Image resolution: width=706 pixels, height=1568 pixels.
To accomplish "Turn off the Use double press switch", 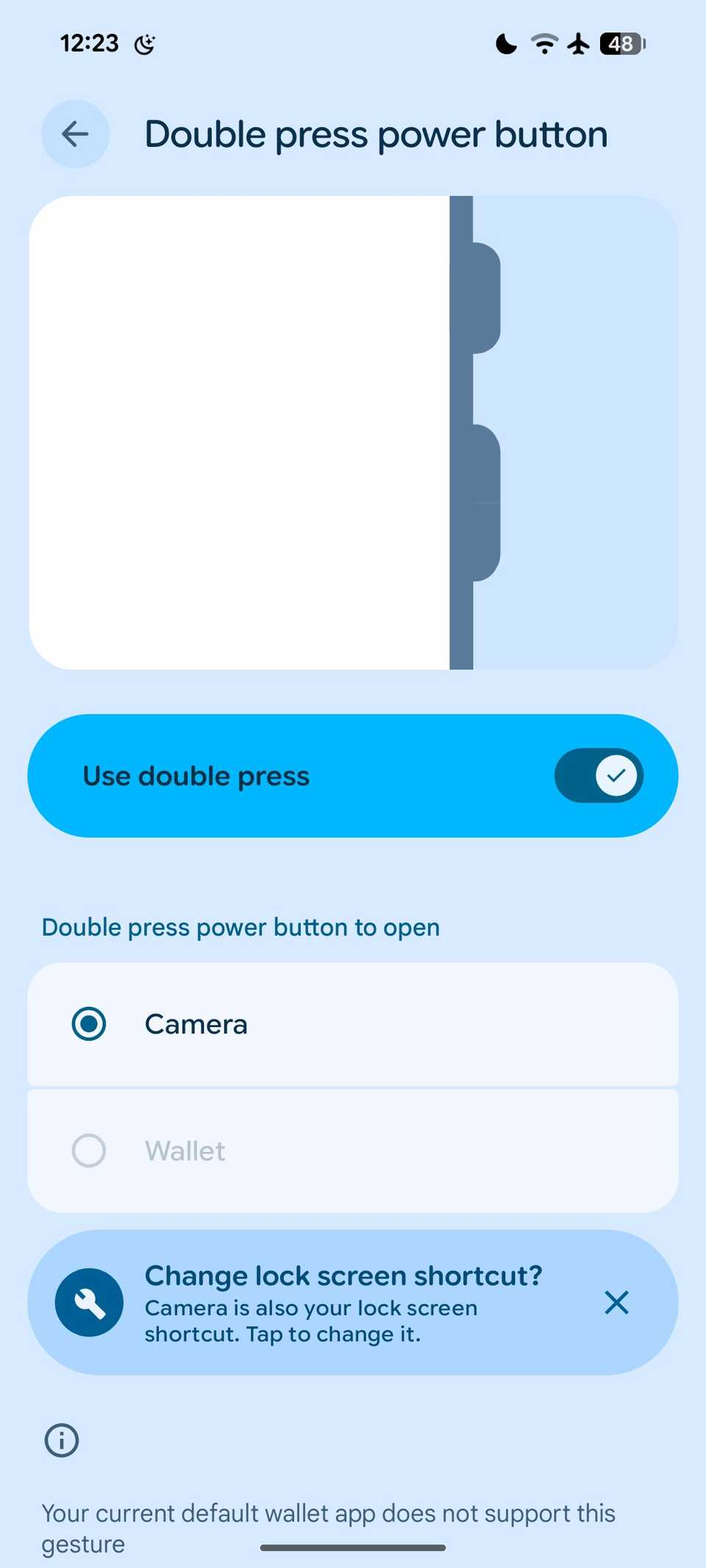I will click(599, 776).
